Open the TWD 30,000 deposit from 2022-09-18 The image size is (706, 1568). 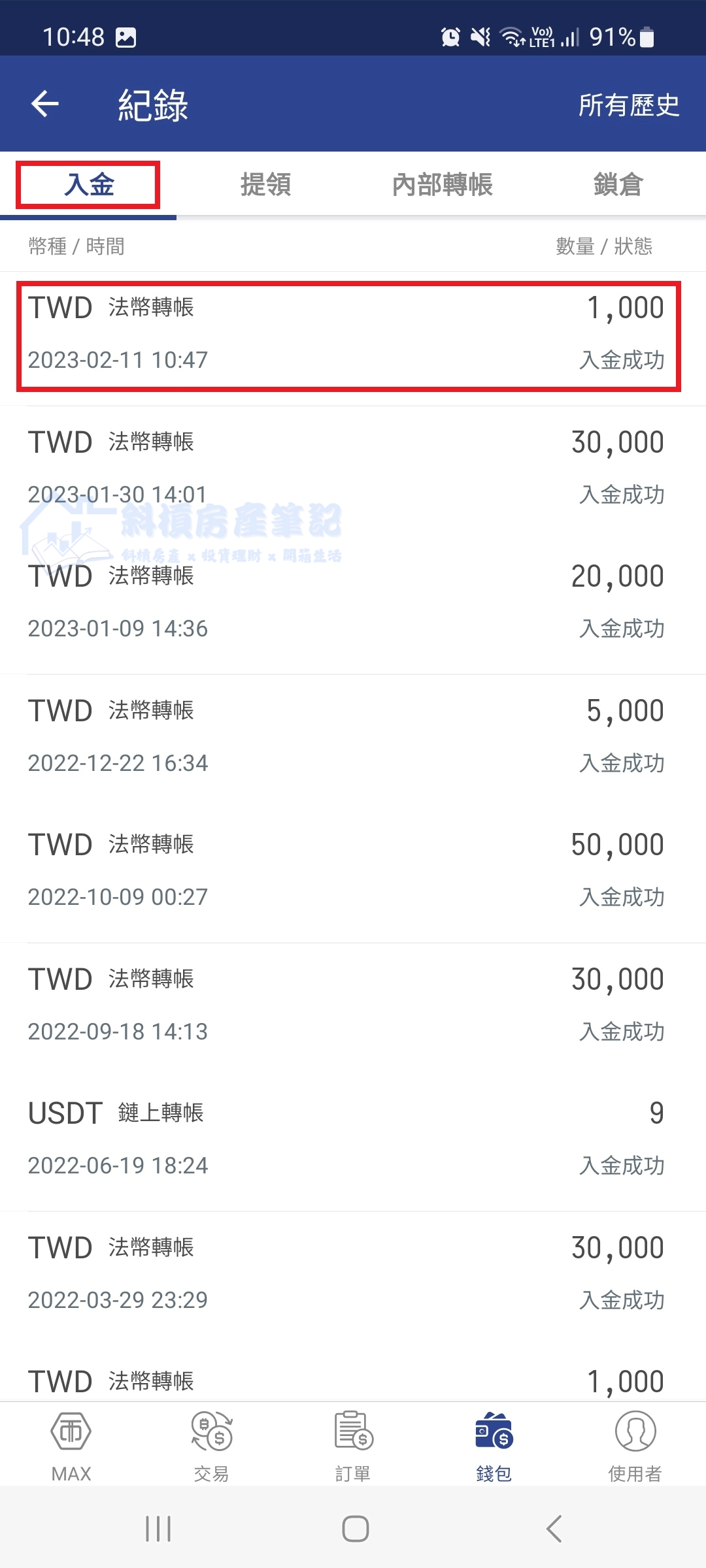tap(349, 1005)
